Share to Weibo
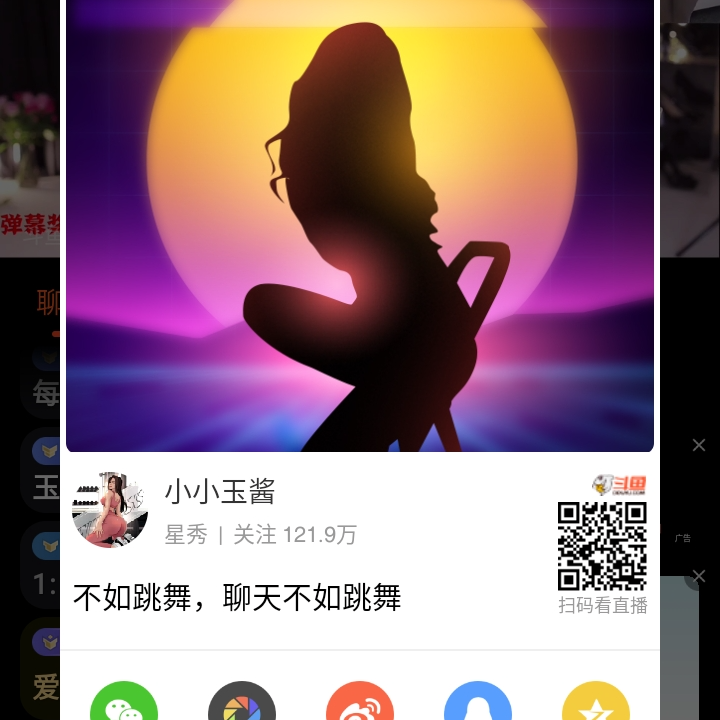The width and height of the screenshot is (720, 720). pyautogui.click(x=360, y=705)
